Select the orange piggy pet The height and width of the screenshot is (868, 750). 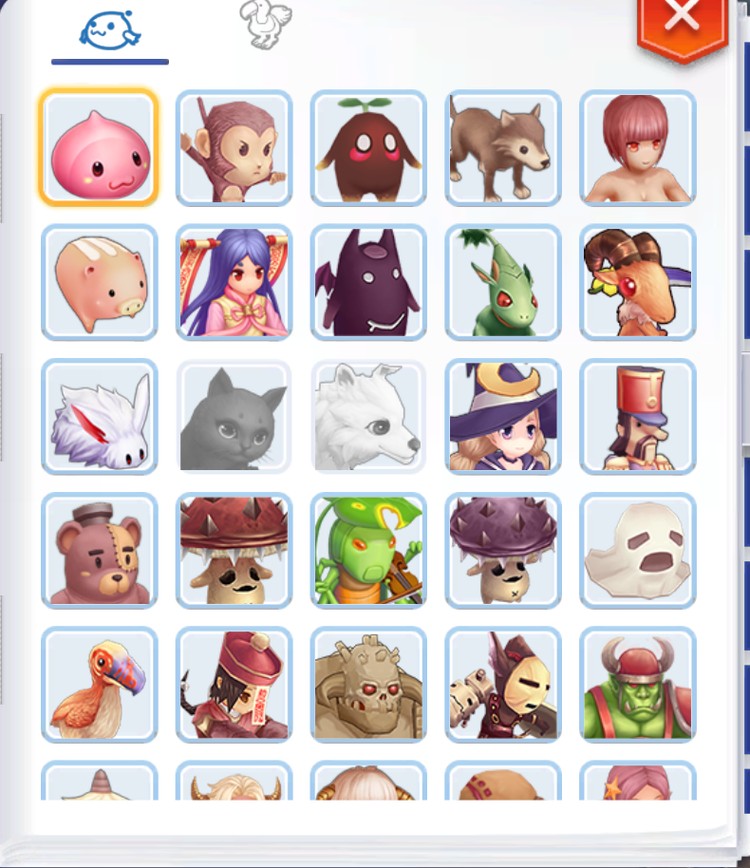click(99, 282)
